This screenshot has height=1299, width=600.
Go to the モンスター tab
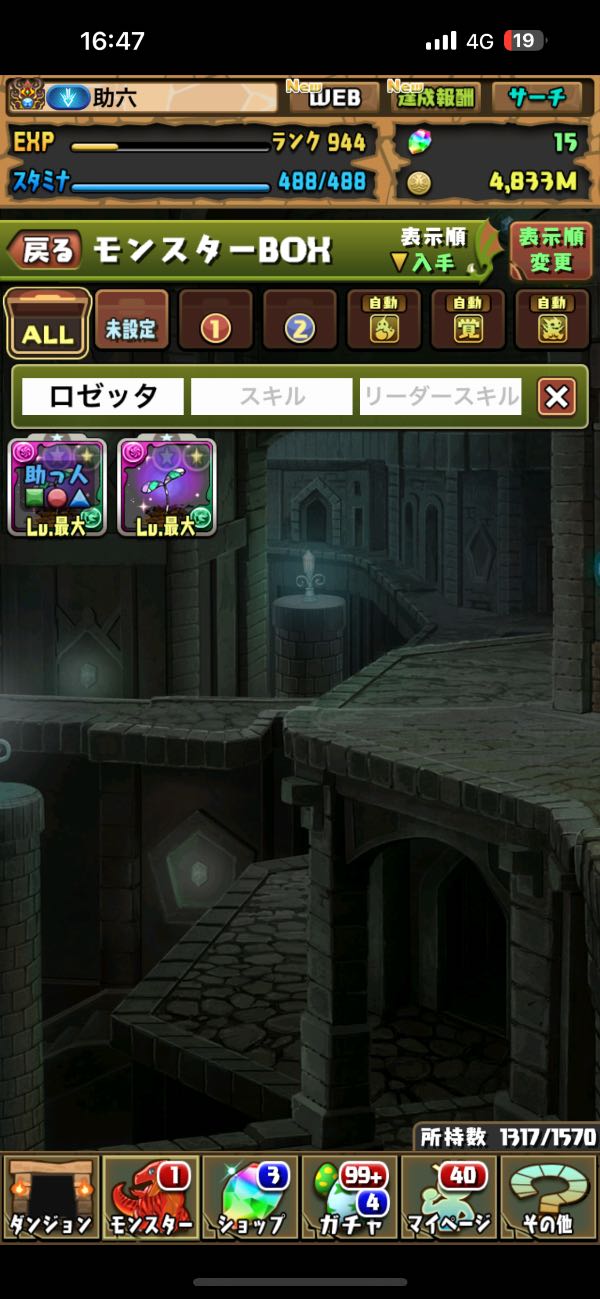(x=150, y=1197)
